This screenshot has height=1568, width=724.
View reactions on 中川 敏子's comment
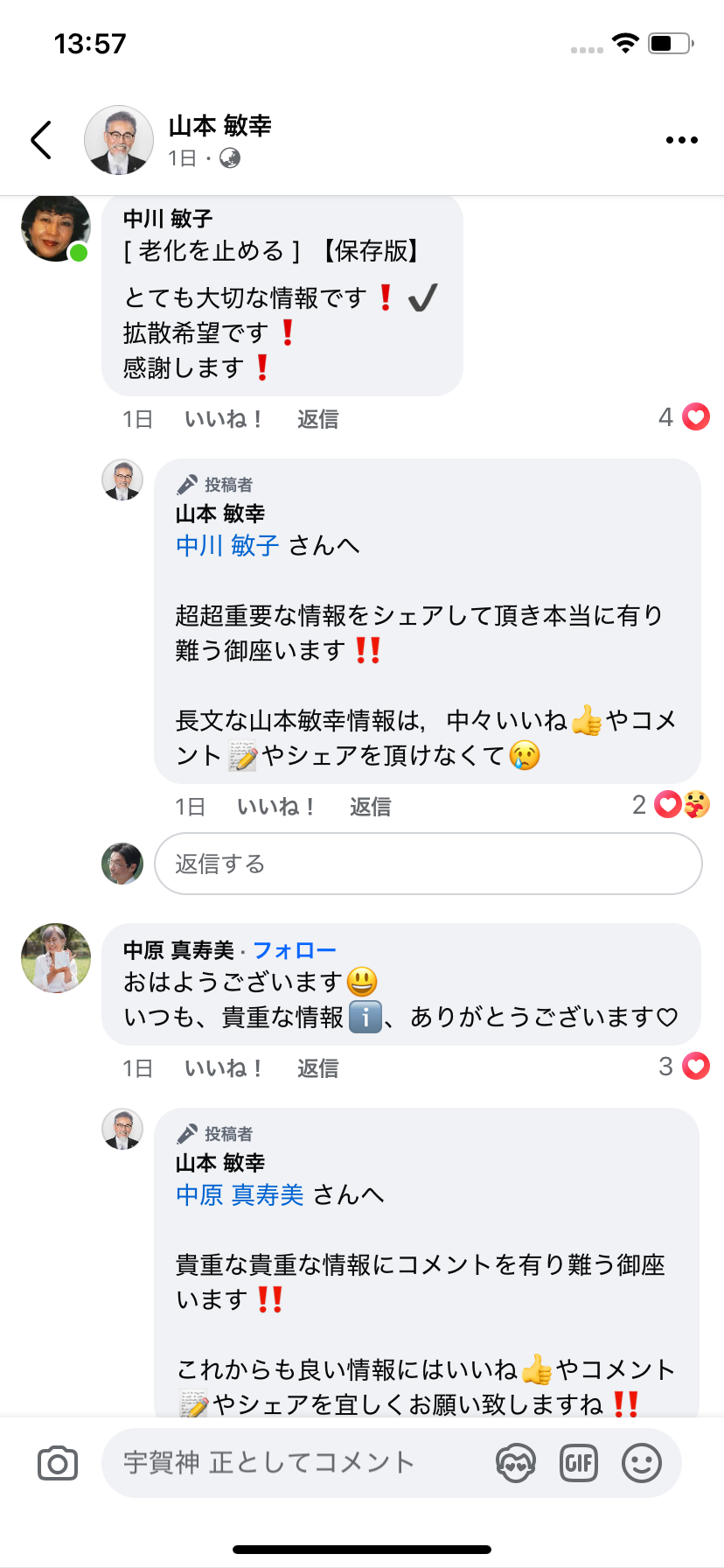[684, 417]
